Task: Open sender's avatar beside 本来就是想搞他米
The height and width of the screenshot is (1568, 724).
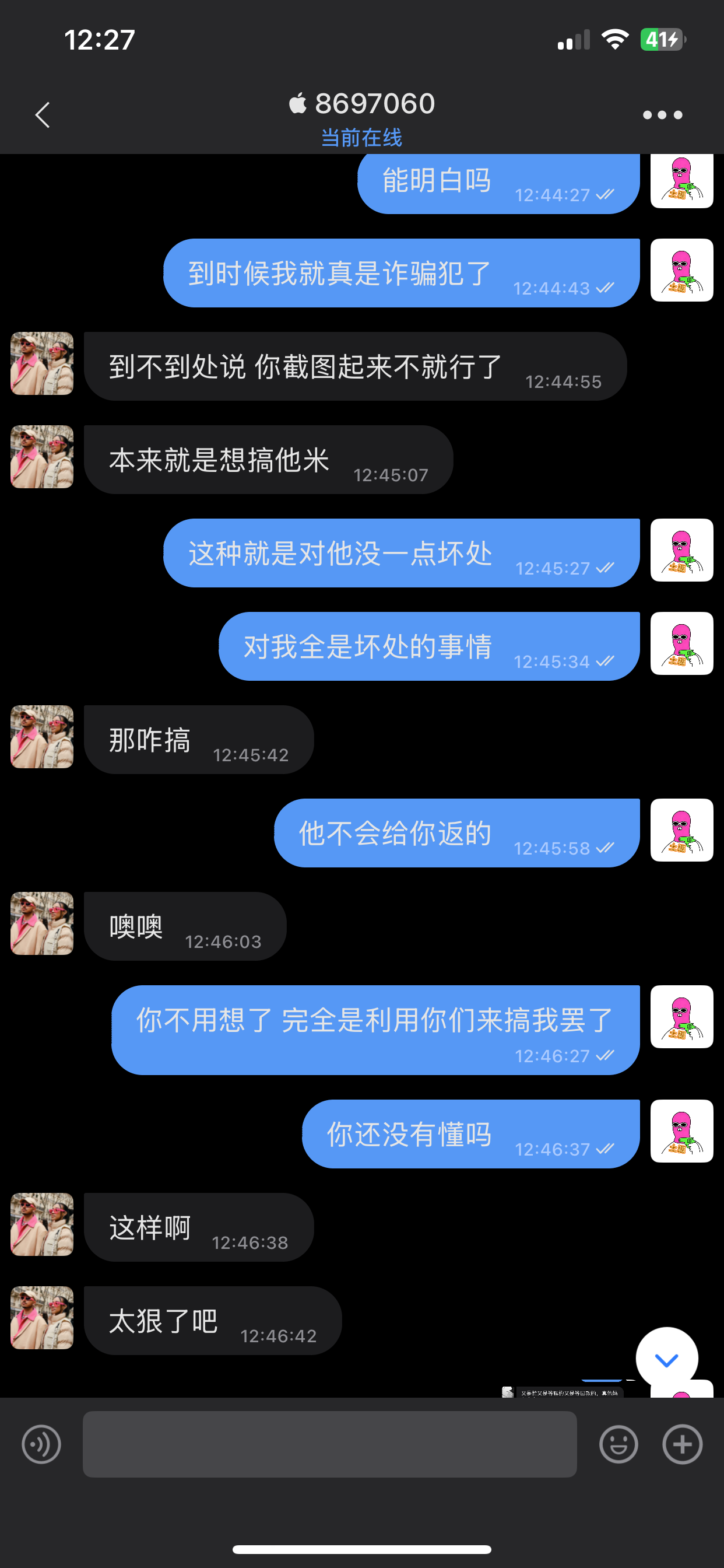Action: tap(42, 457)
